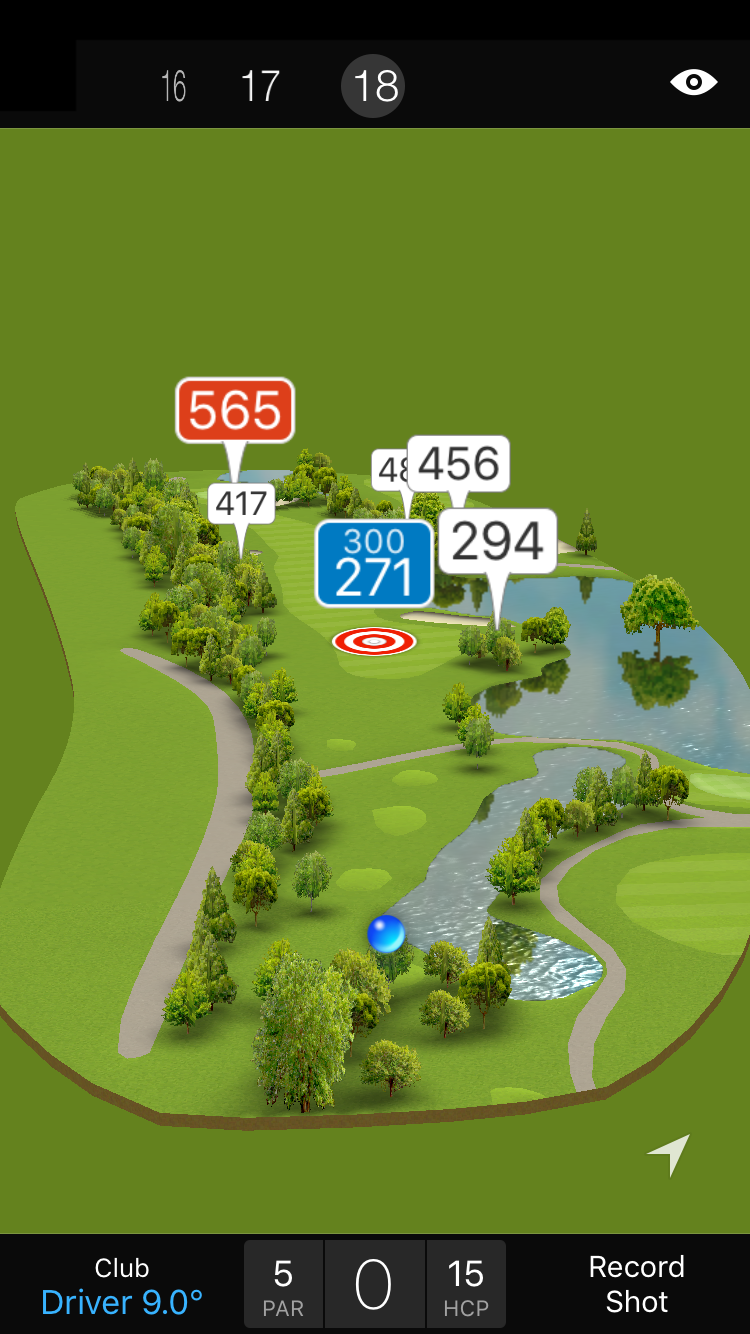Screen dimensions: 750x1334
Task: Select hole 18 in the hole picker
Action: 375,86
